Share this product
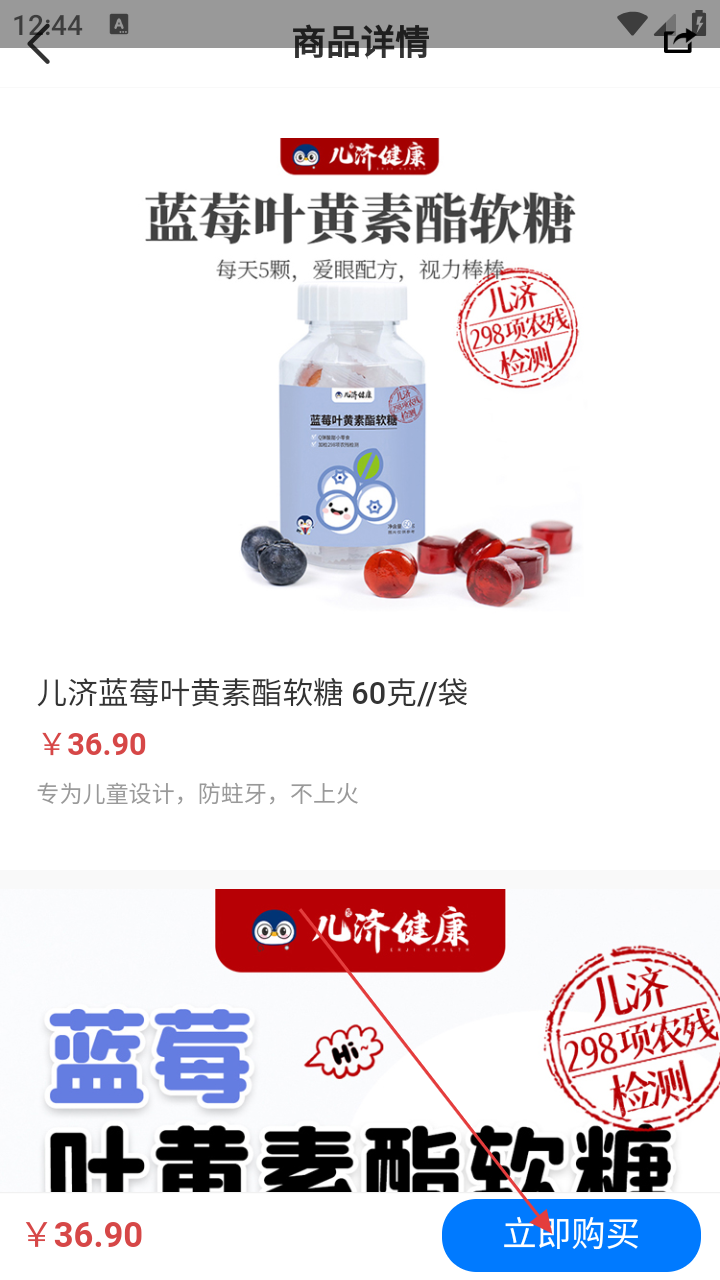This screenshot has width=720, height=1280. tap(679, 42)
